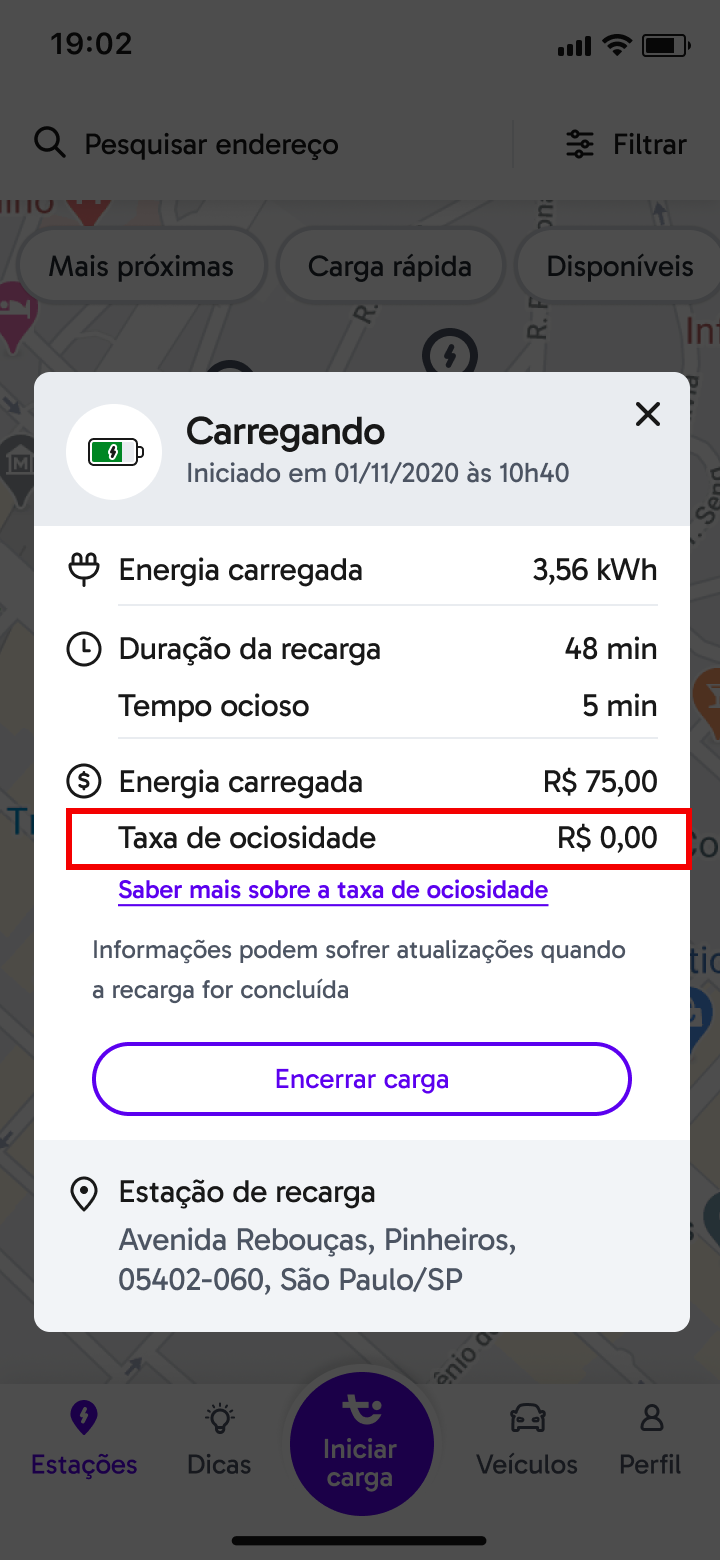720x1560 pixels.
Task: Select the Mais próximas chip
Action: (141, 267)
